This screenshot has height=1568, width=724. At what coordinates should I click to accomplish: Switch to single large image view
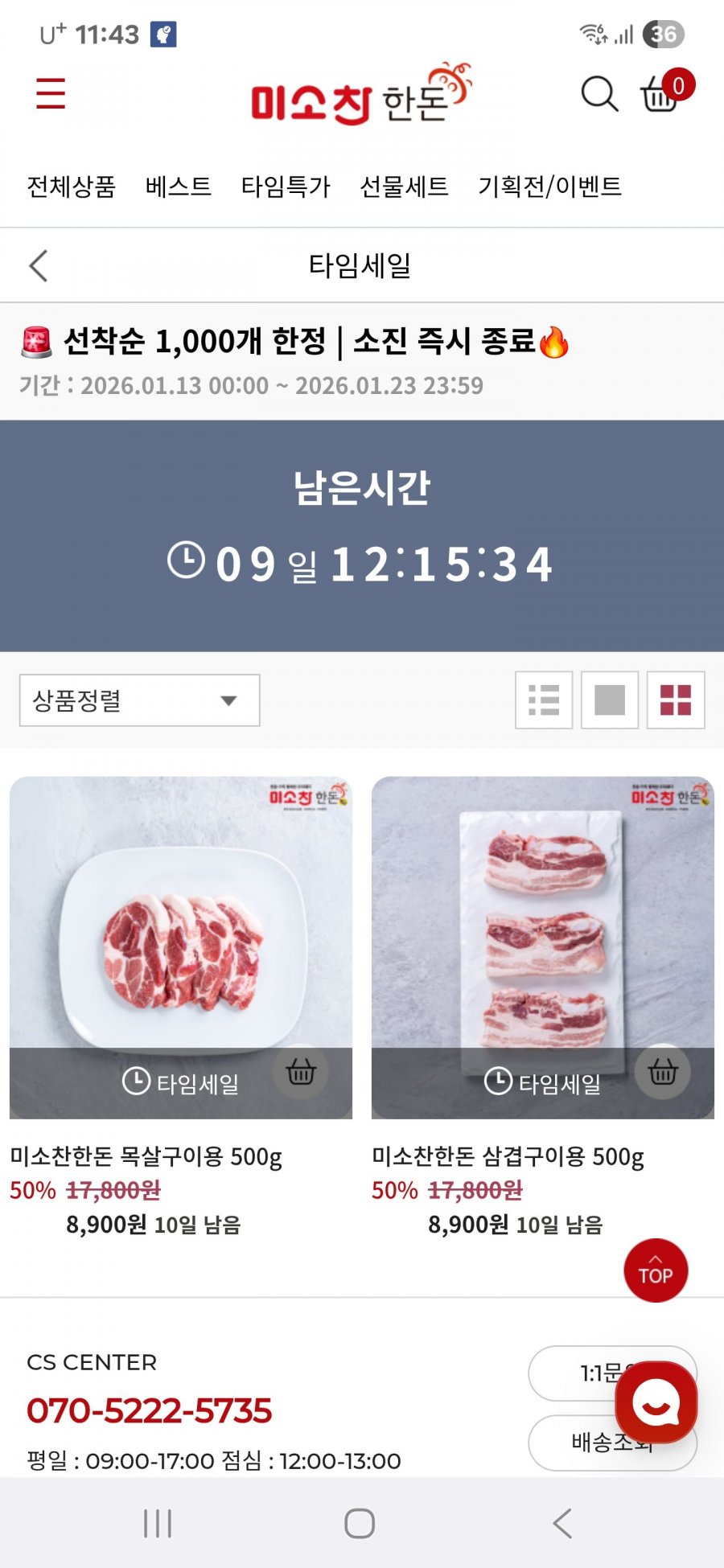coord(610,700)
